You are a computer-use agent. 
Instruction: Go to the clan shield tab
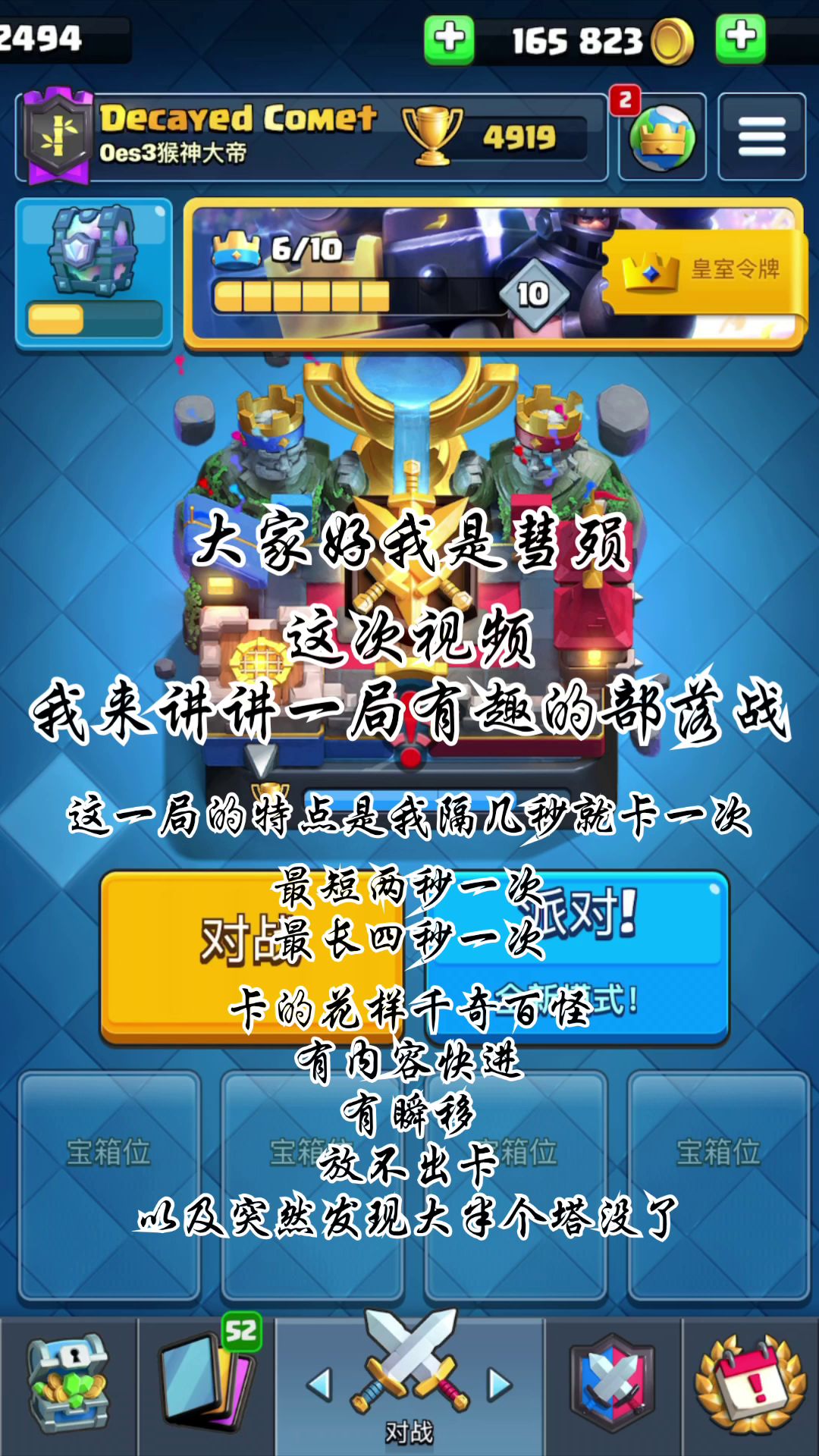click(x=613, y=1386)
